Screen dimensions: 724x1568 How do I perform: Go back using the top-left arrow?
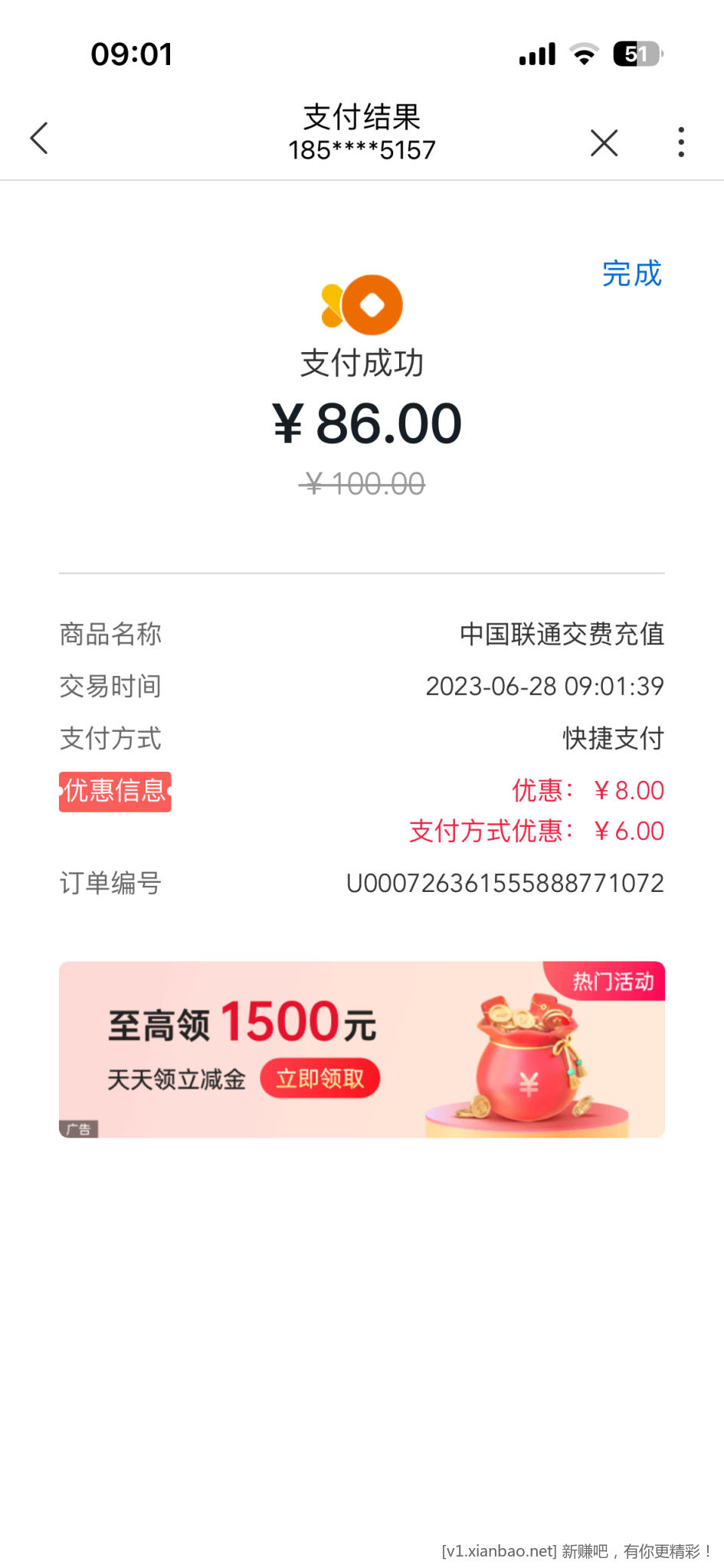click(39, 139)
